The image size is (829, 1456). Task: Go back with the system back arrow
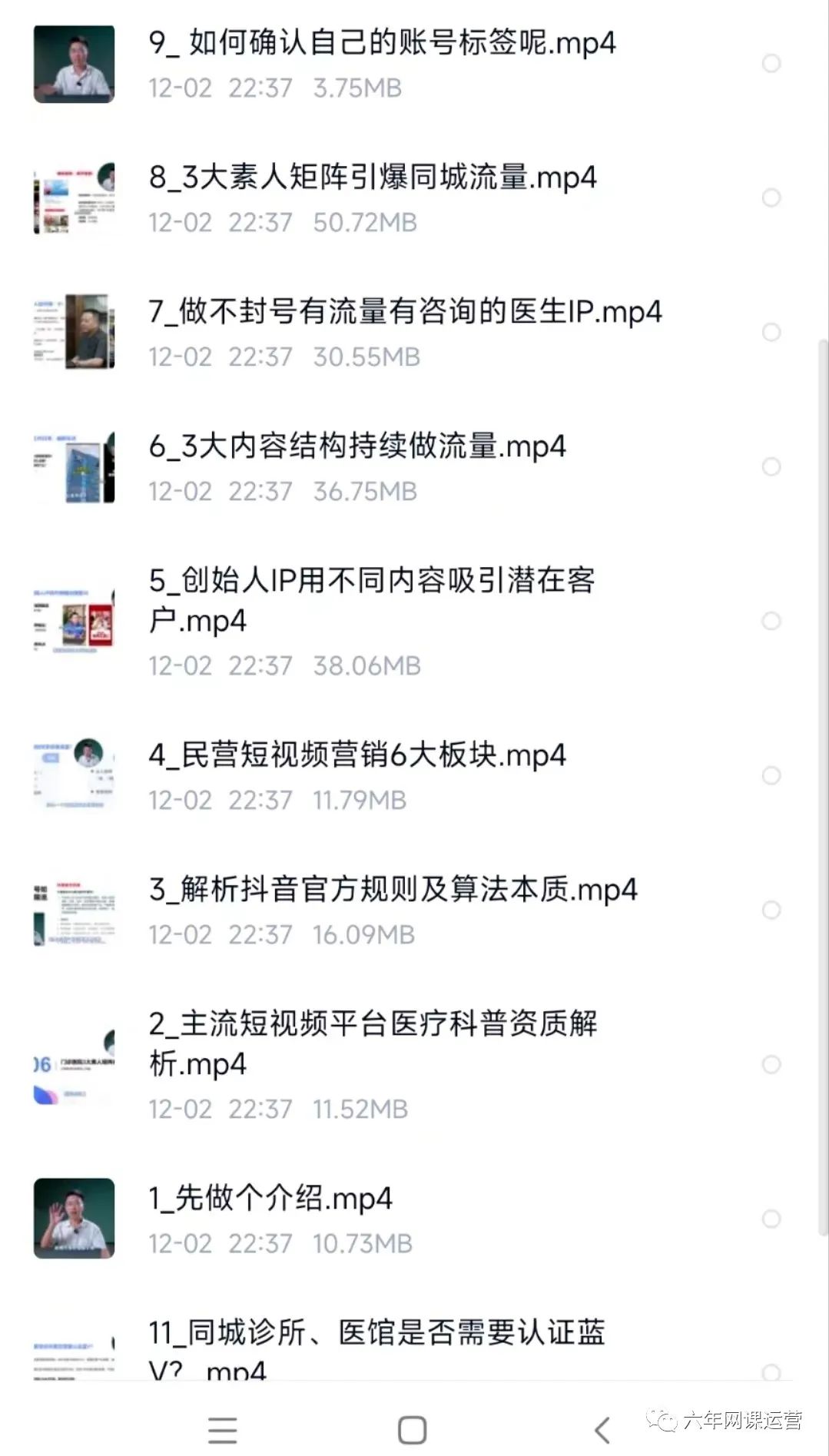point(602,1430)
